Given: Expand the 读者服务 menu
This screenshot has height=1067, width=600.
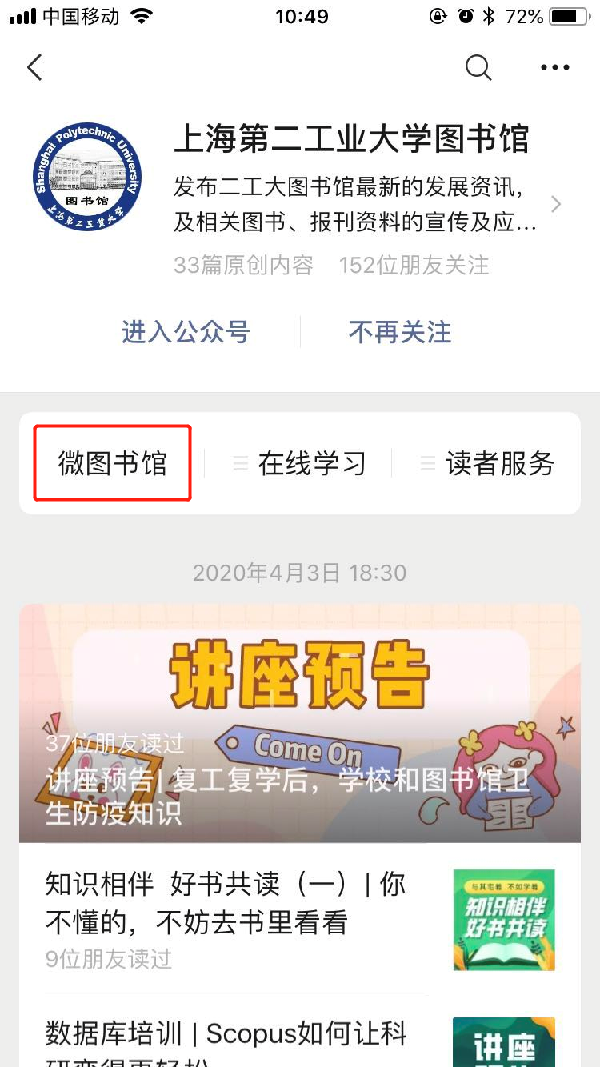Looking at the screenshot, I should tap(488, 464).
